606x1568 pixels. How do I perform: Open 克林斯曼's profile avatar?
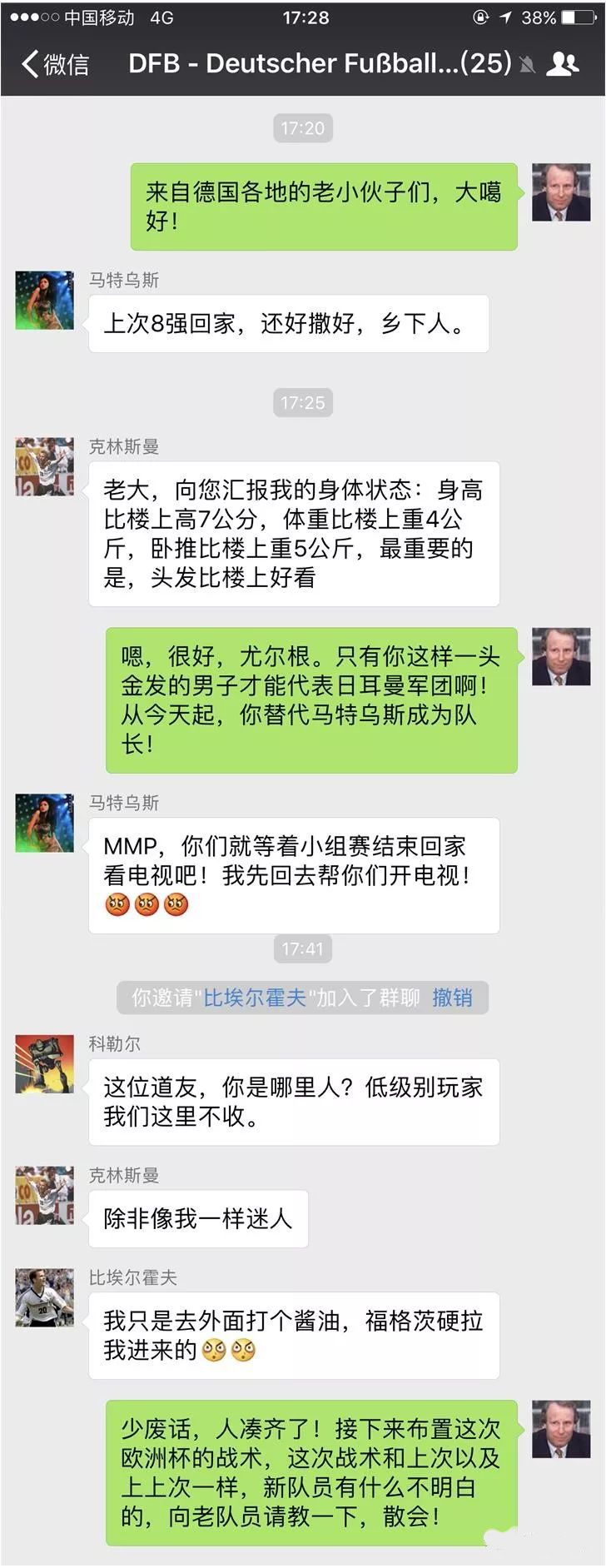click(44, 469)
